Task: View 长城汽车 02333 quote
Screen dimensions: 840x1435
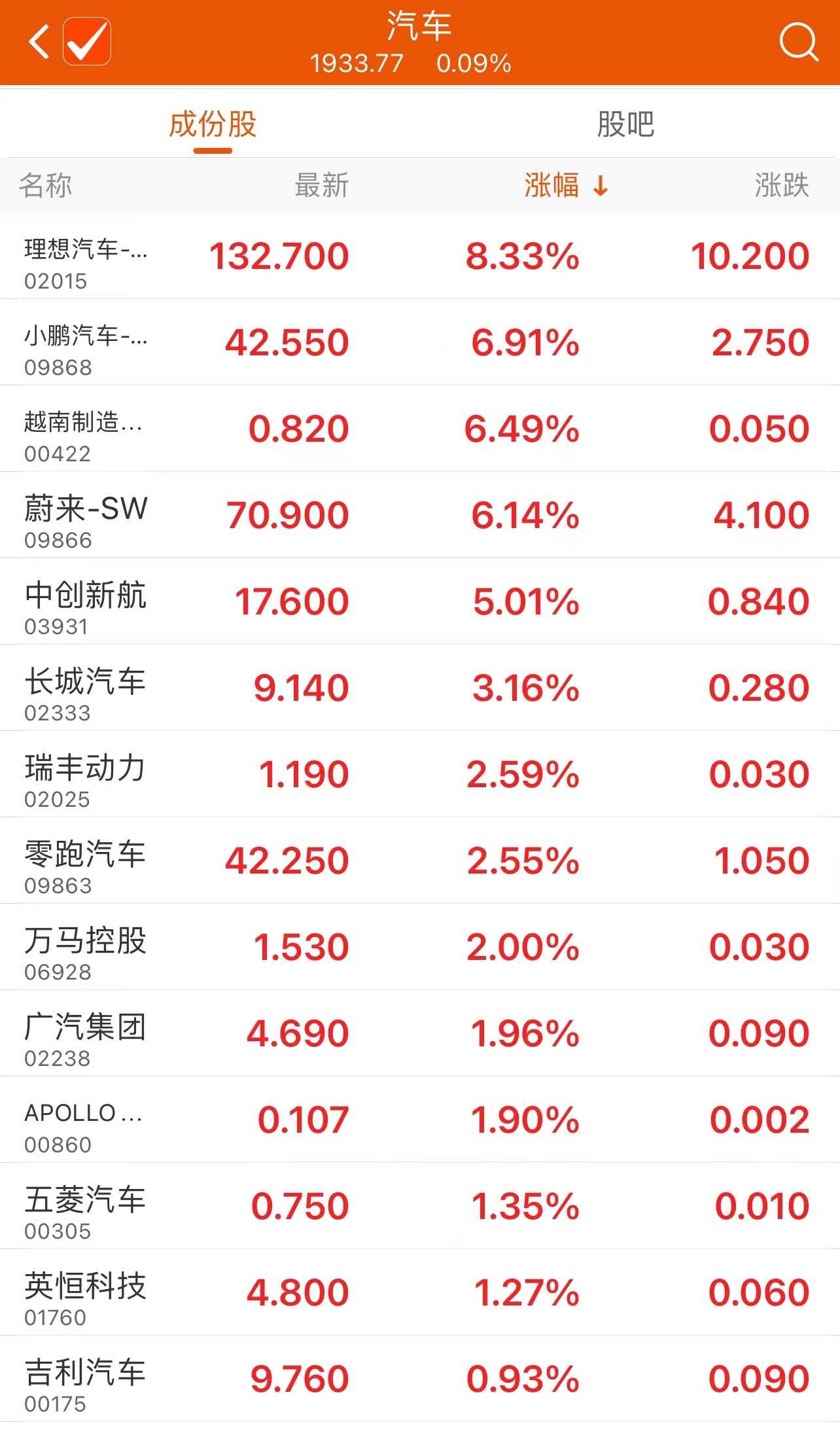Action: click(419, 688)
